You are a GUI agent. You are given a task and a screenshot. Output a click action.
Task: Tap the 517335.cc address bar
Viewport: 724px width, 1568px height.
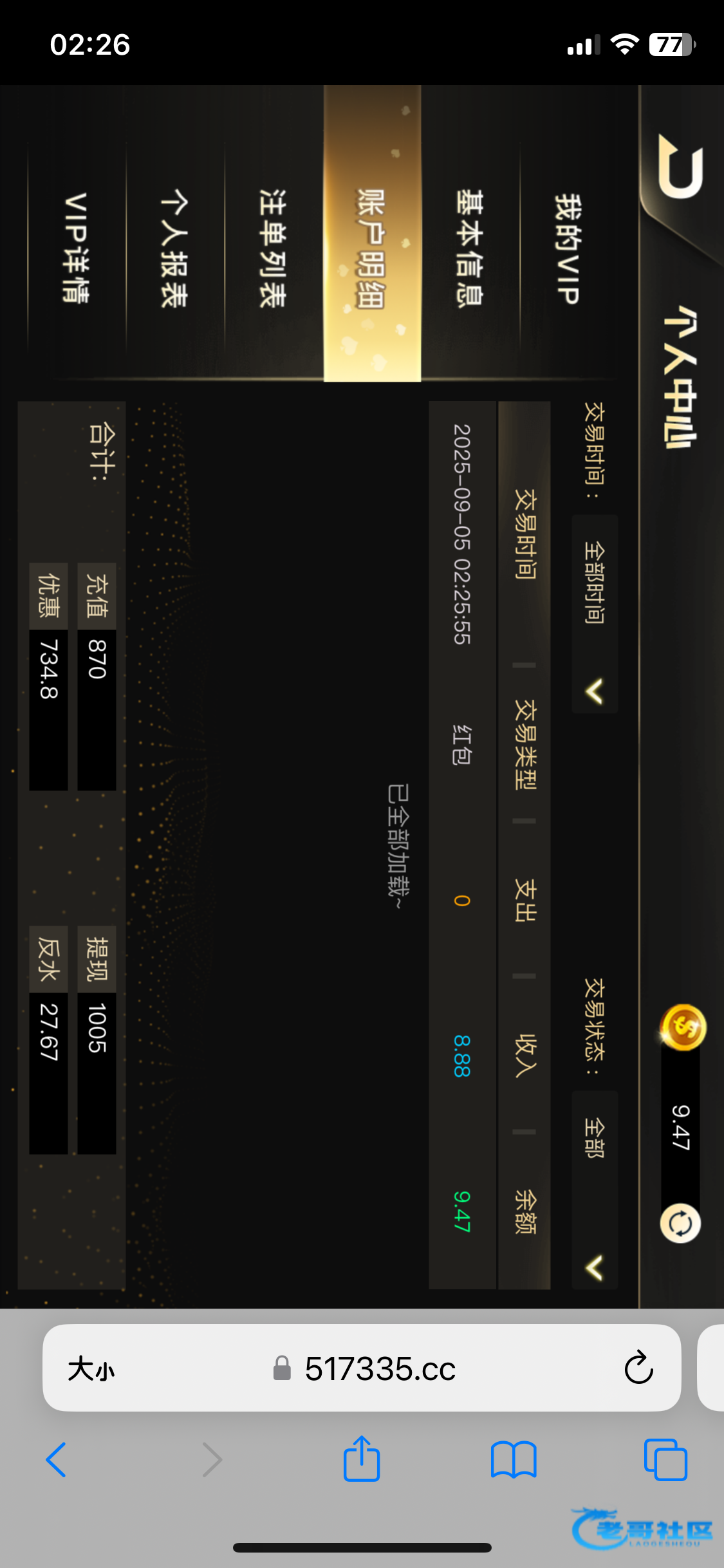(x=380, y=1368)
